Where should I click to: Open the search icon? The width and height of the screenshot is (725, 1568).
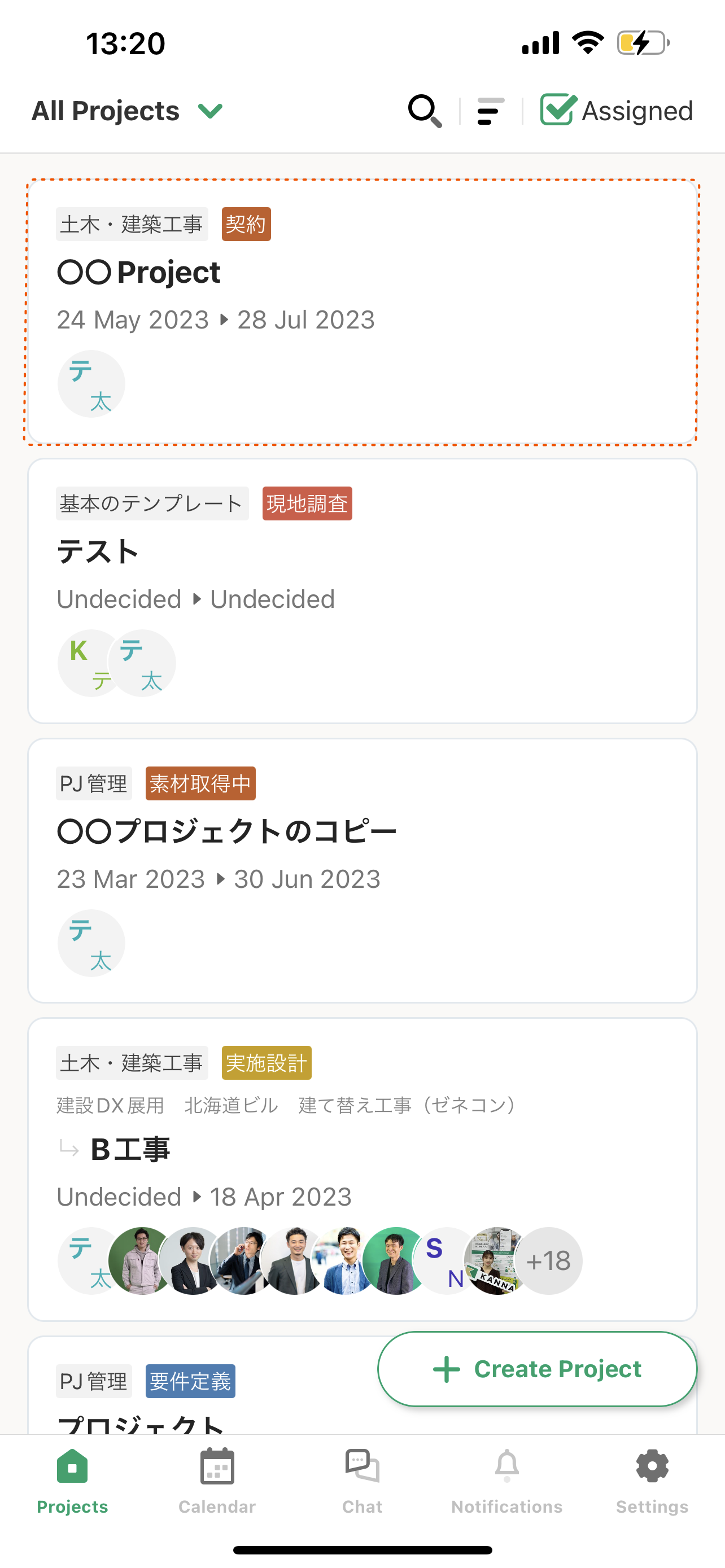pos(425,111)
